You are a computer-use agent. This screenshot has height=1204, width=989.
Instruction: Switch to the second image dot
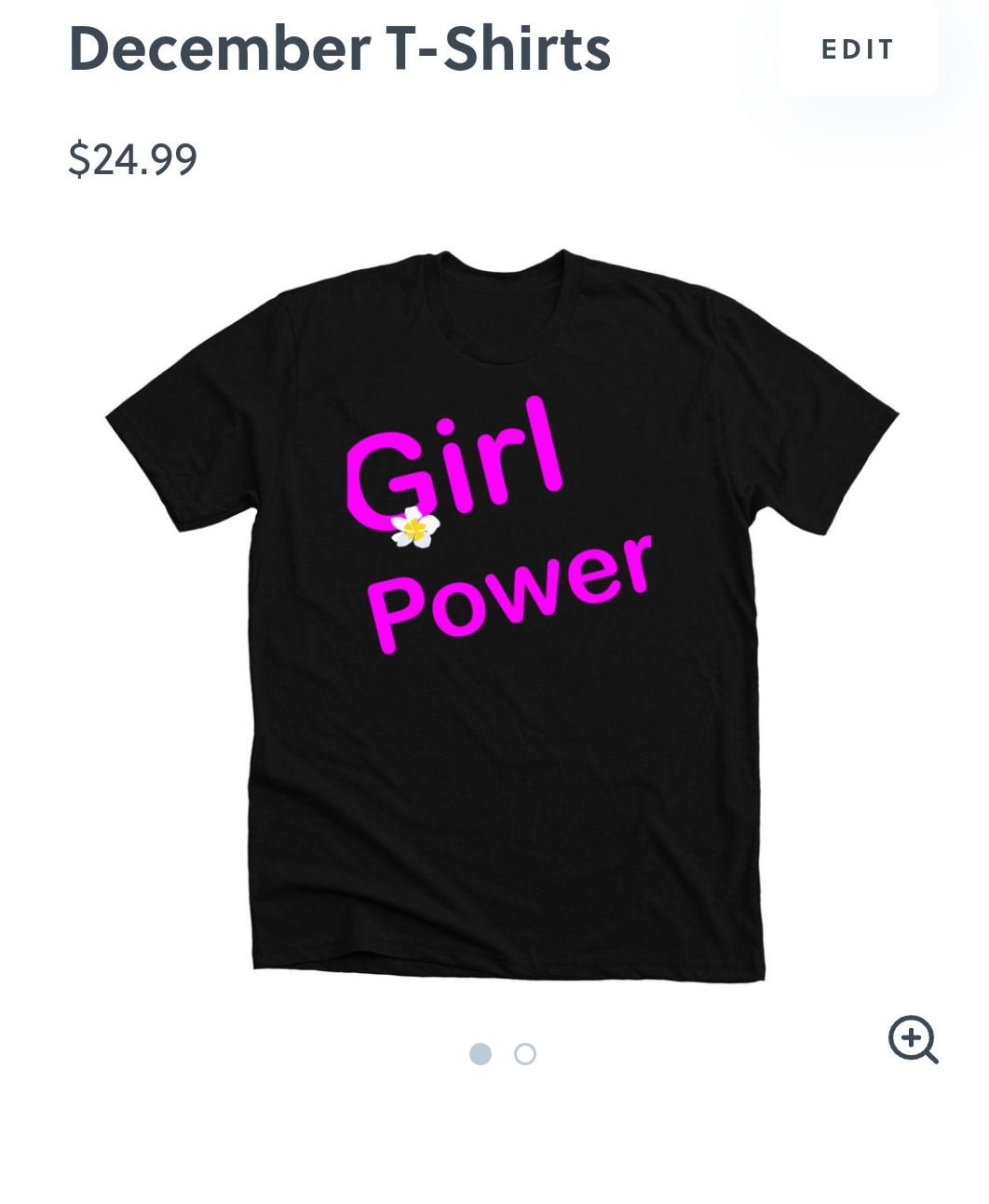click(525, 1054)
